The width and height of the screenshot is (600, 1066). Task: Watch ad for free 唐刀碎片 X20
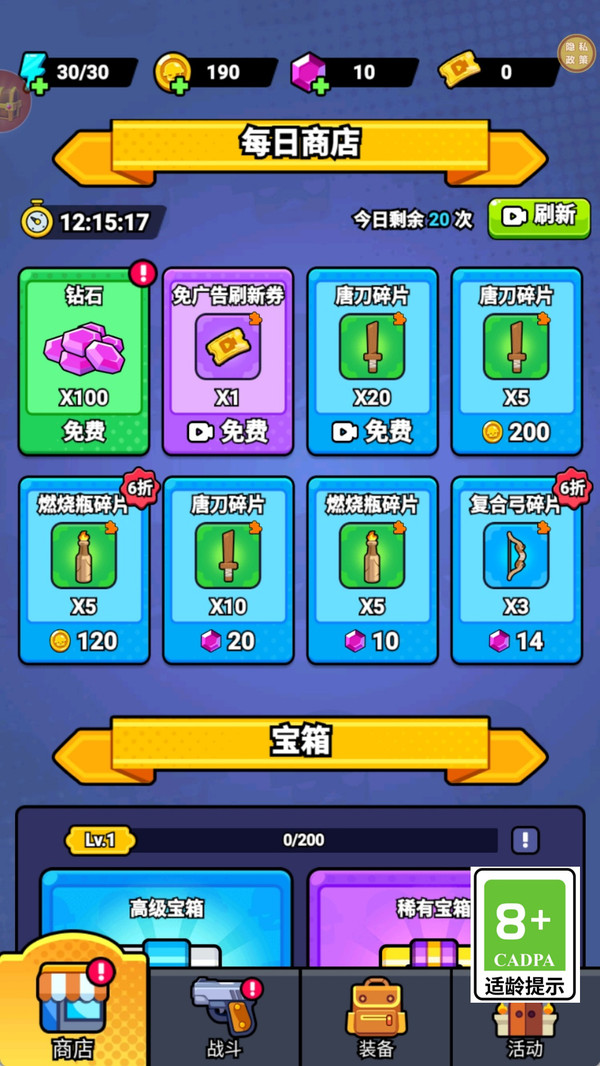372,362
